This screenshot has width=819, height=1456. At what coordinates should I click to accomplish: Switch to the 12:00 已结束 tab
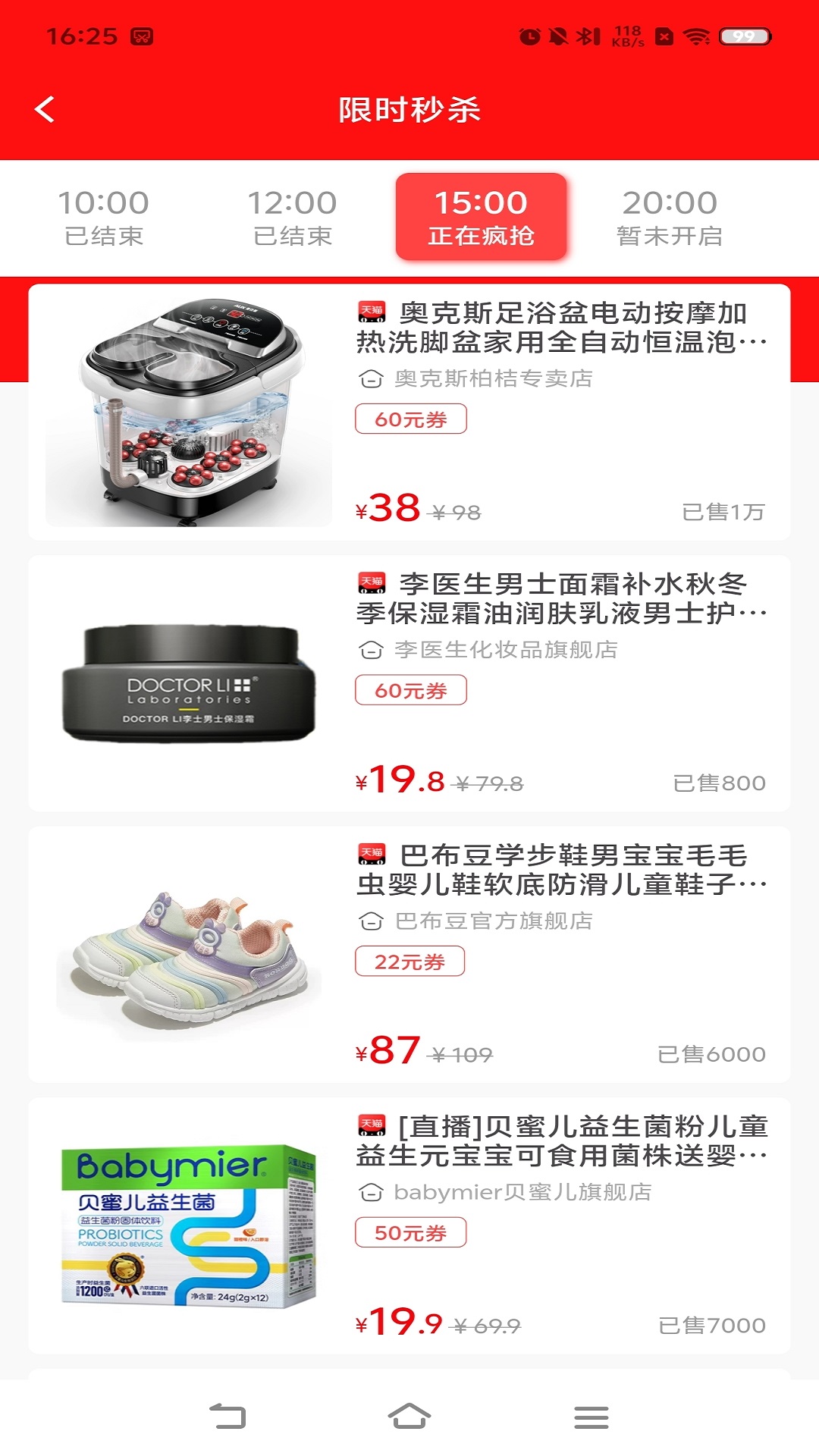pos(293,218)
